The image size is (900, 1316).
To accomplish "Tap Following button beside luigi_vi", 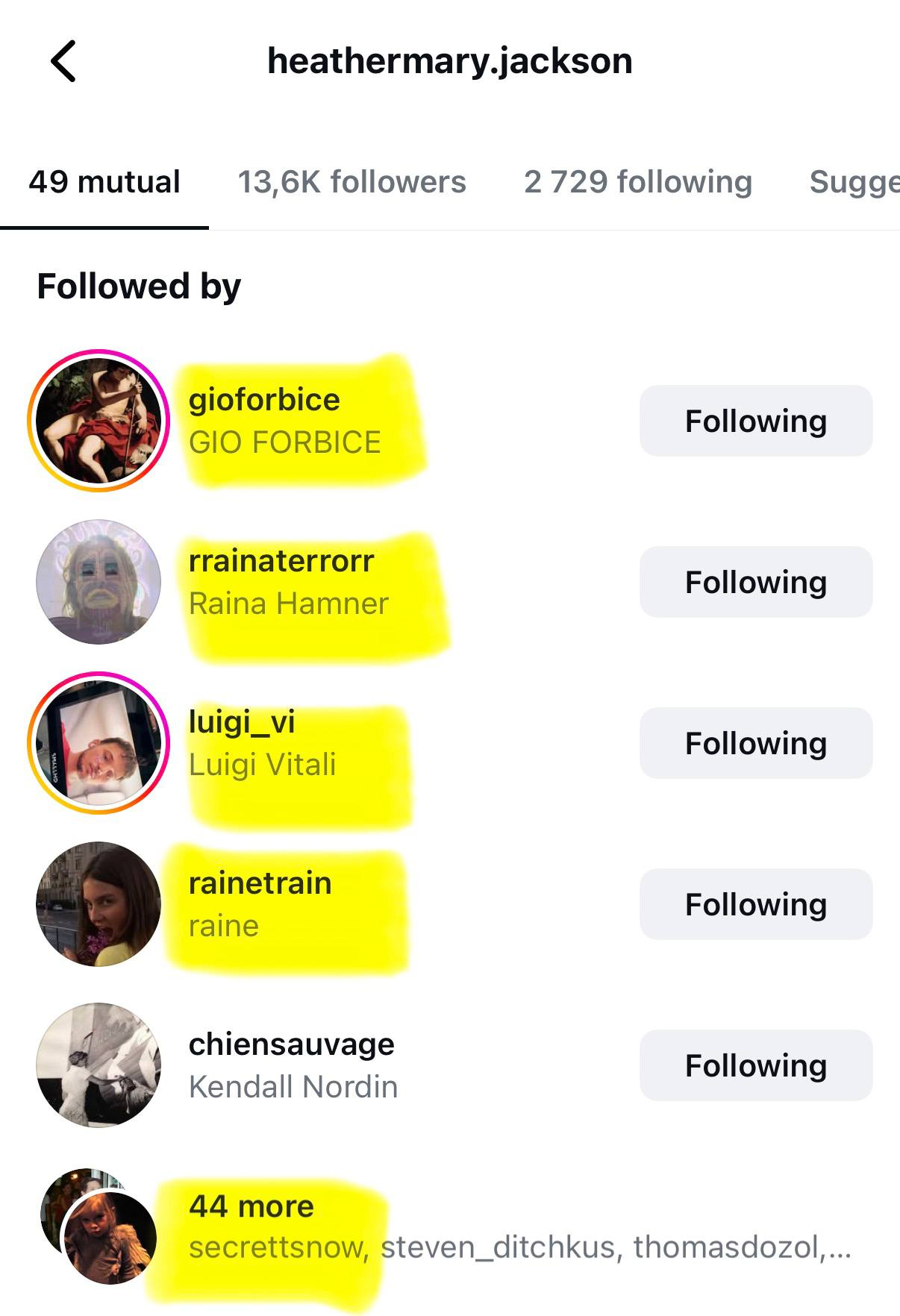I will (755, 743).
